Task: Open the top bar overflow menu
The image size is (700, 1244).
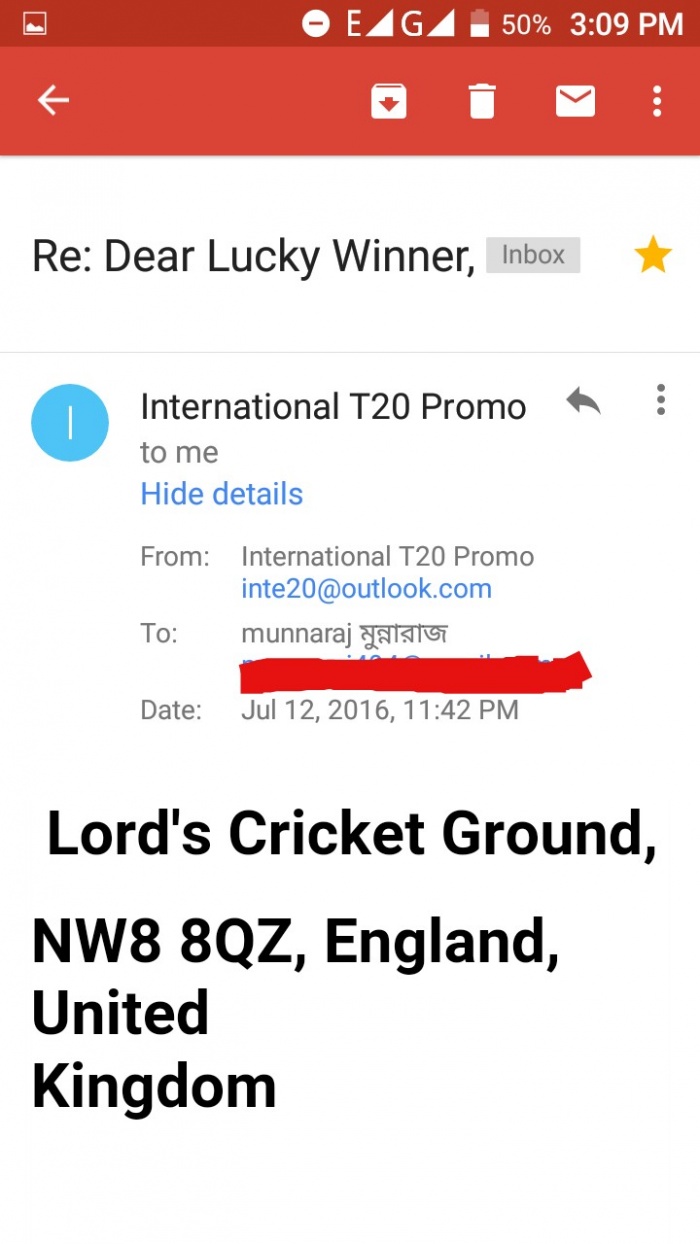Action: (x=657, y=100)
